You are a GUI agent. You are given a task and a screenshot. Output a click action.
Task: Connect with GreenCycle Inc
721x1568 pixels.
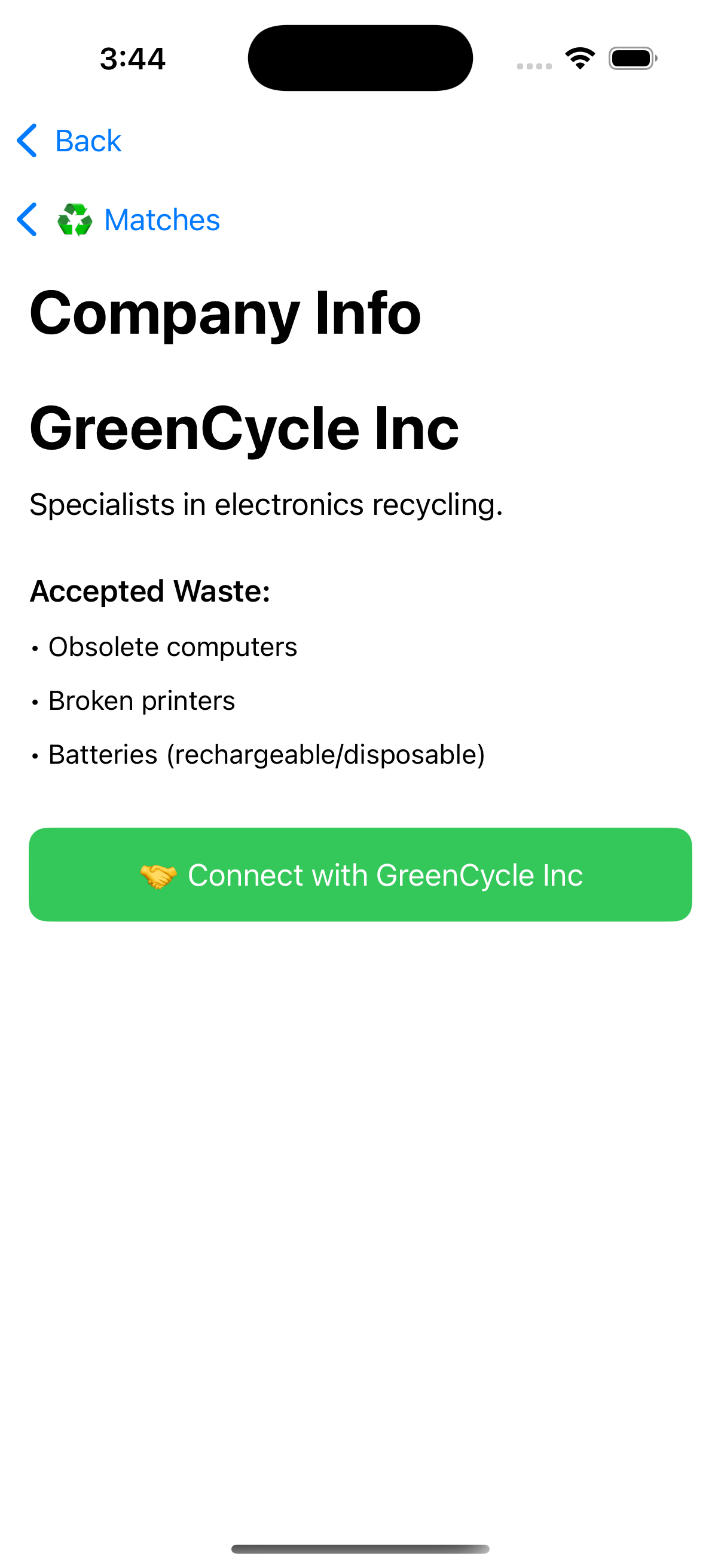(360, 875)
